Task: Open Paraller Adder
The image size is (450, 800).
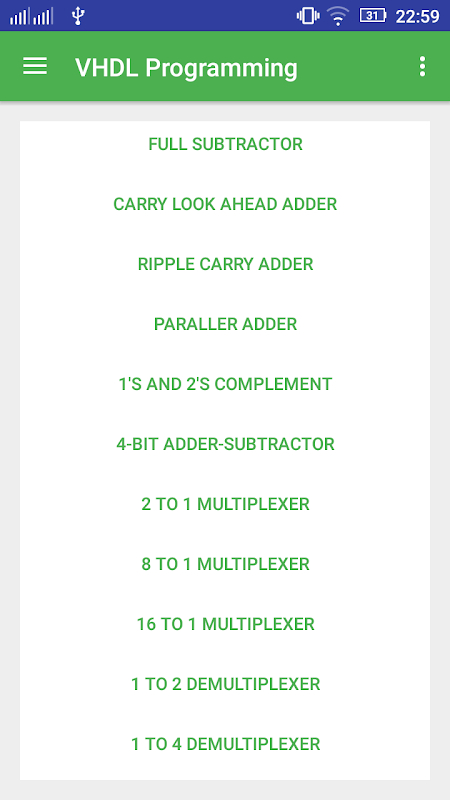Action: click(225, 324)
